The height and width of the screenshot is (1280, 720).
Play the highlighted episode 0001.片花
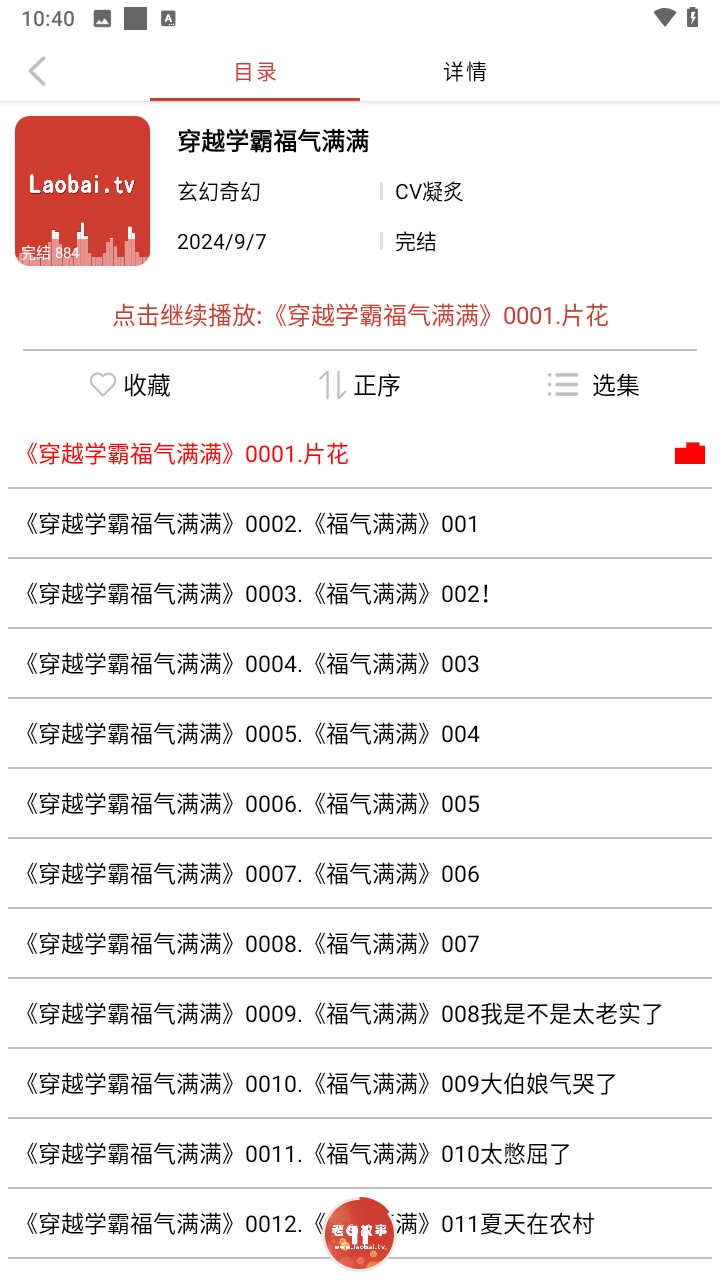[186, 454]
